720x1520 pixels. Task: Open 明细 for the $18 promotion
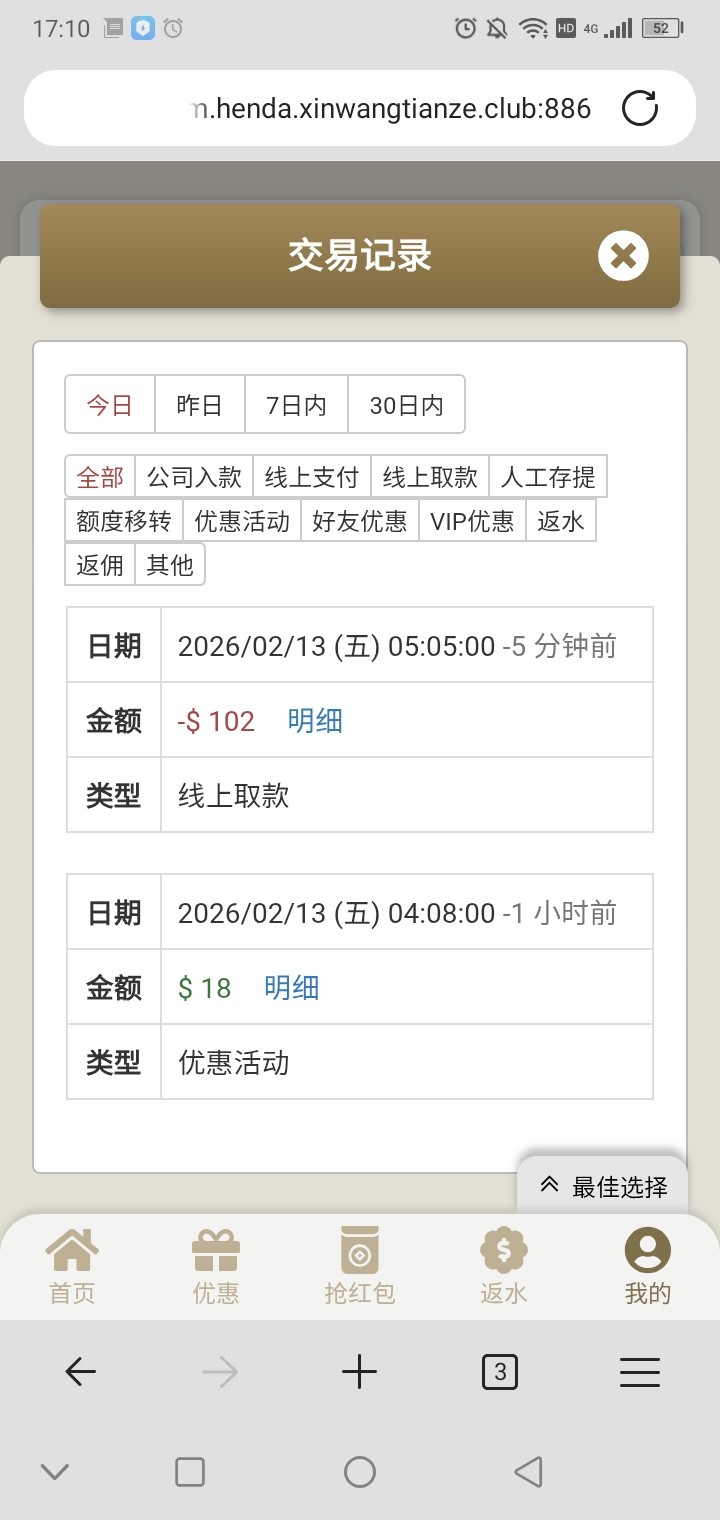pyautogui.click(x=291, y=988)
